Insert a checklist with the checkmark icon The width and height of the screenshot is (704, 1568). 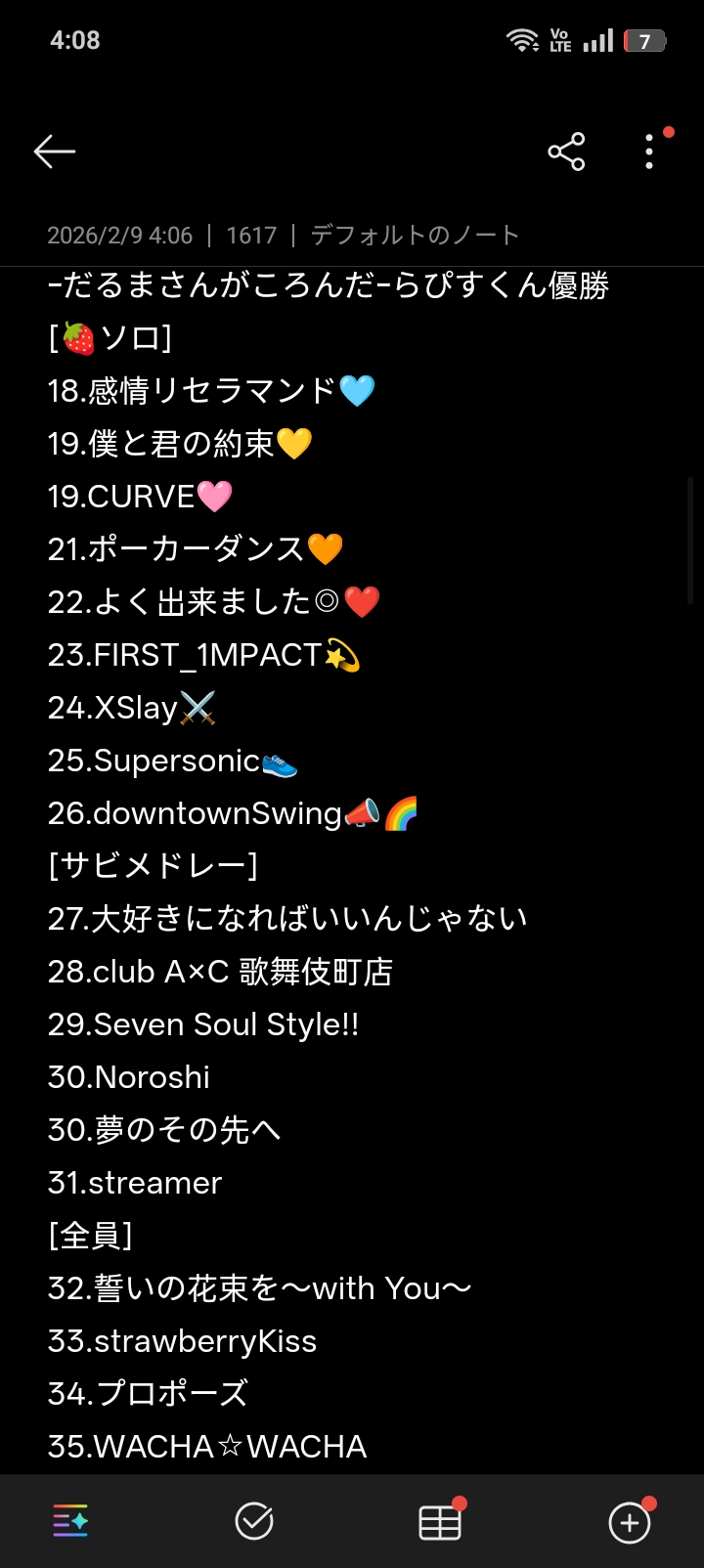pos(254,1521)
